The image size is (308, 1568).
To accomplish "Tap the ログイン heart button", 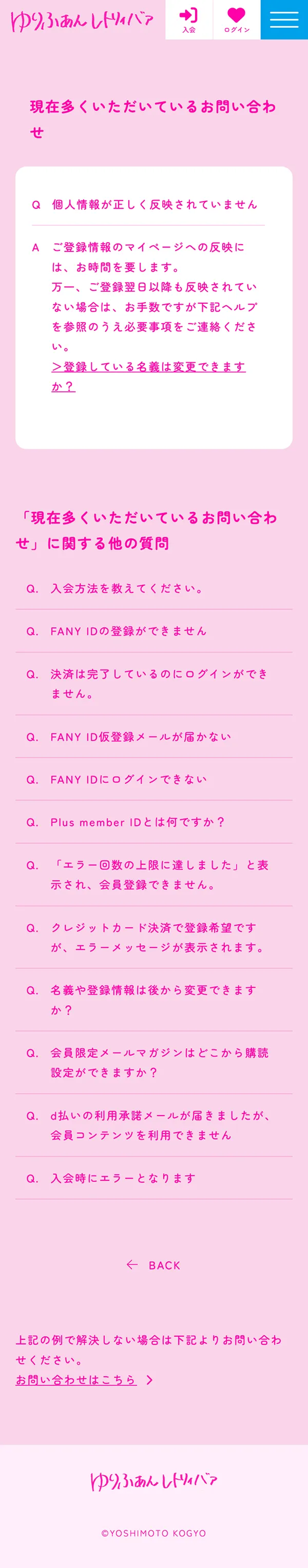I will [236, 20].
